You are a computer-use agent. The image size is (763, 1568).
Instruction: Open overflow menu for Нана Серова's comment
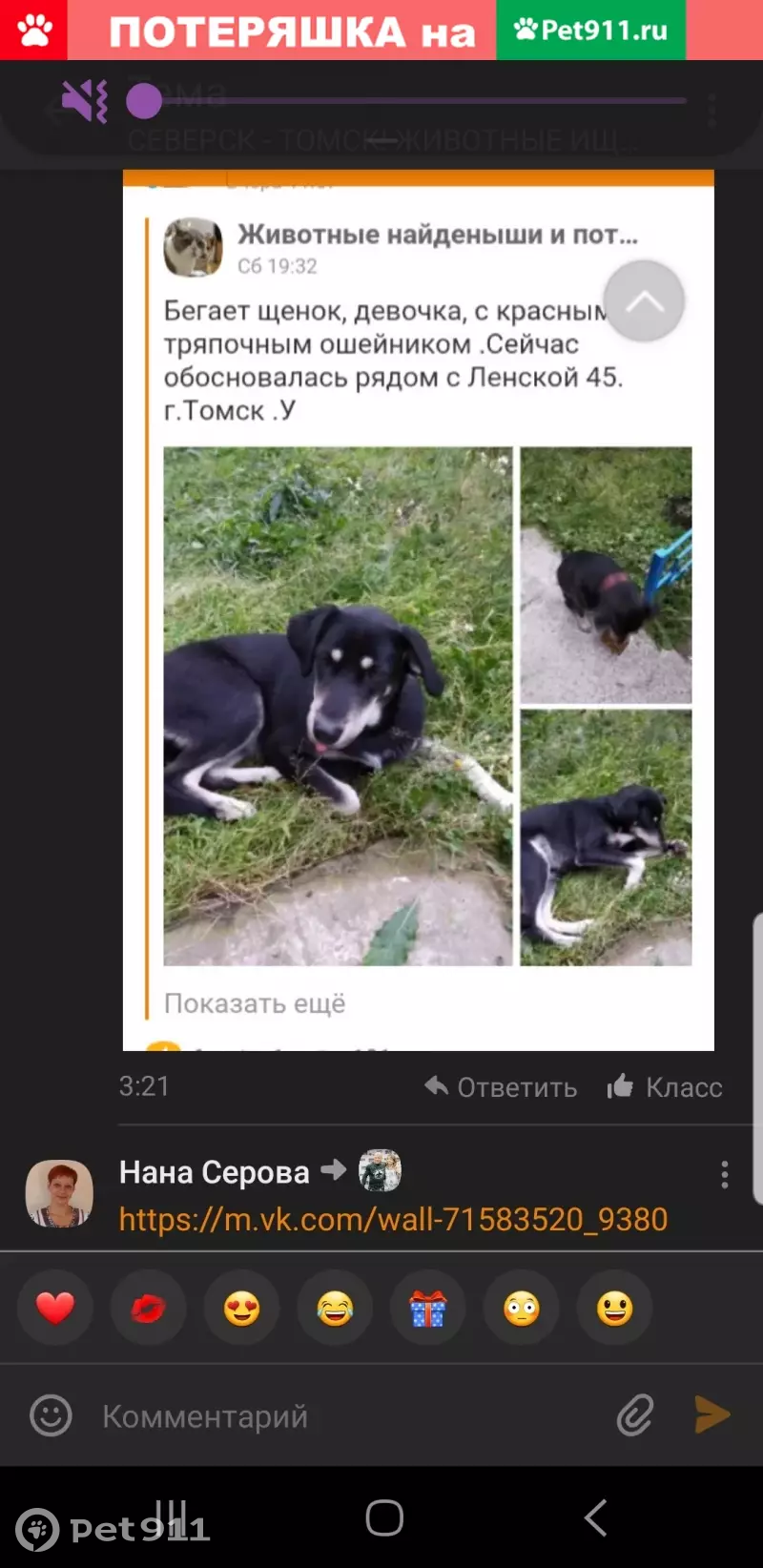pos(725,1174)
